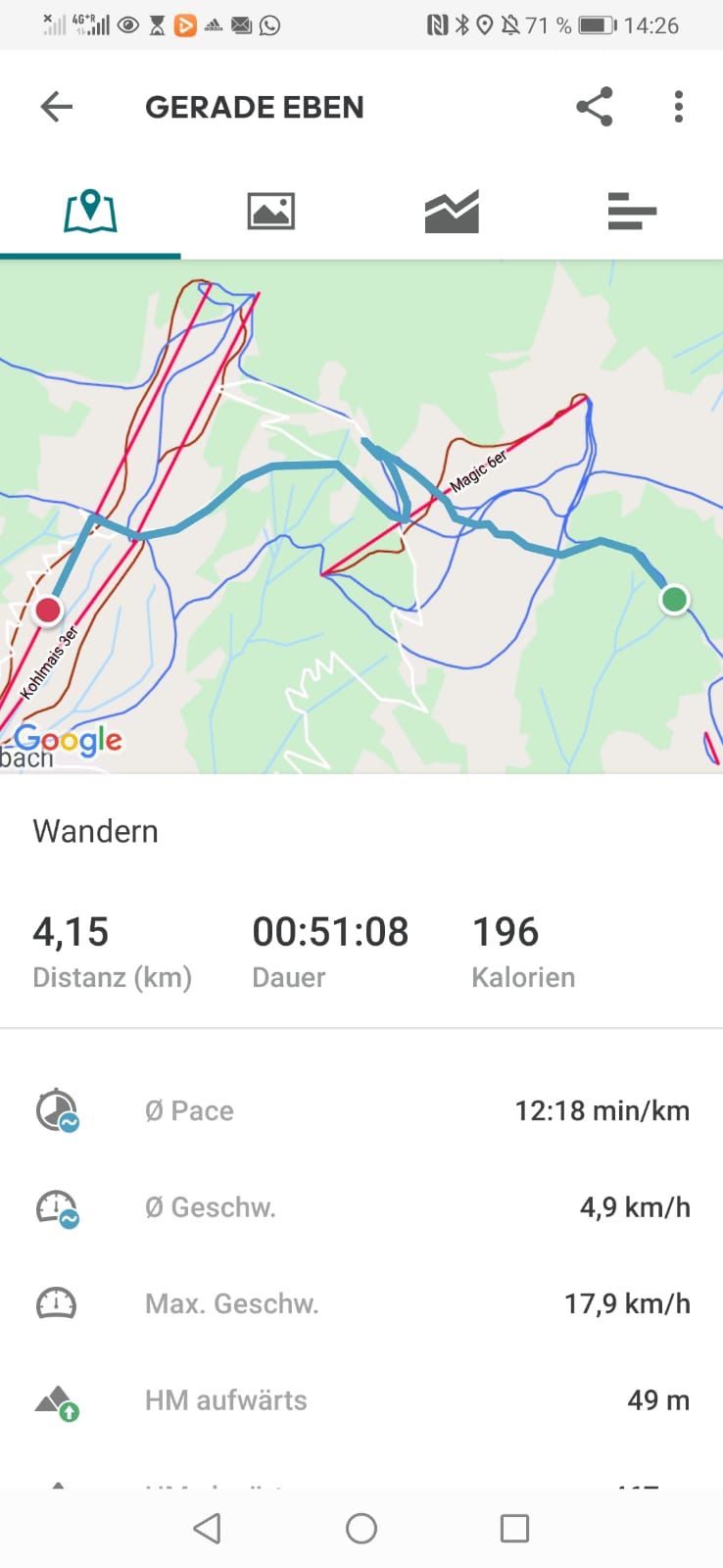Image resolution: width=723 pixels, height=1568 pixels.
Task: Go back using the app bar arrow
Action: [57, 107]
